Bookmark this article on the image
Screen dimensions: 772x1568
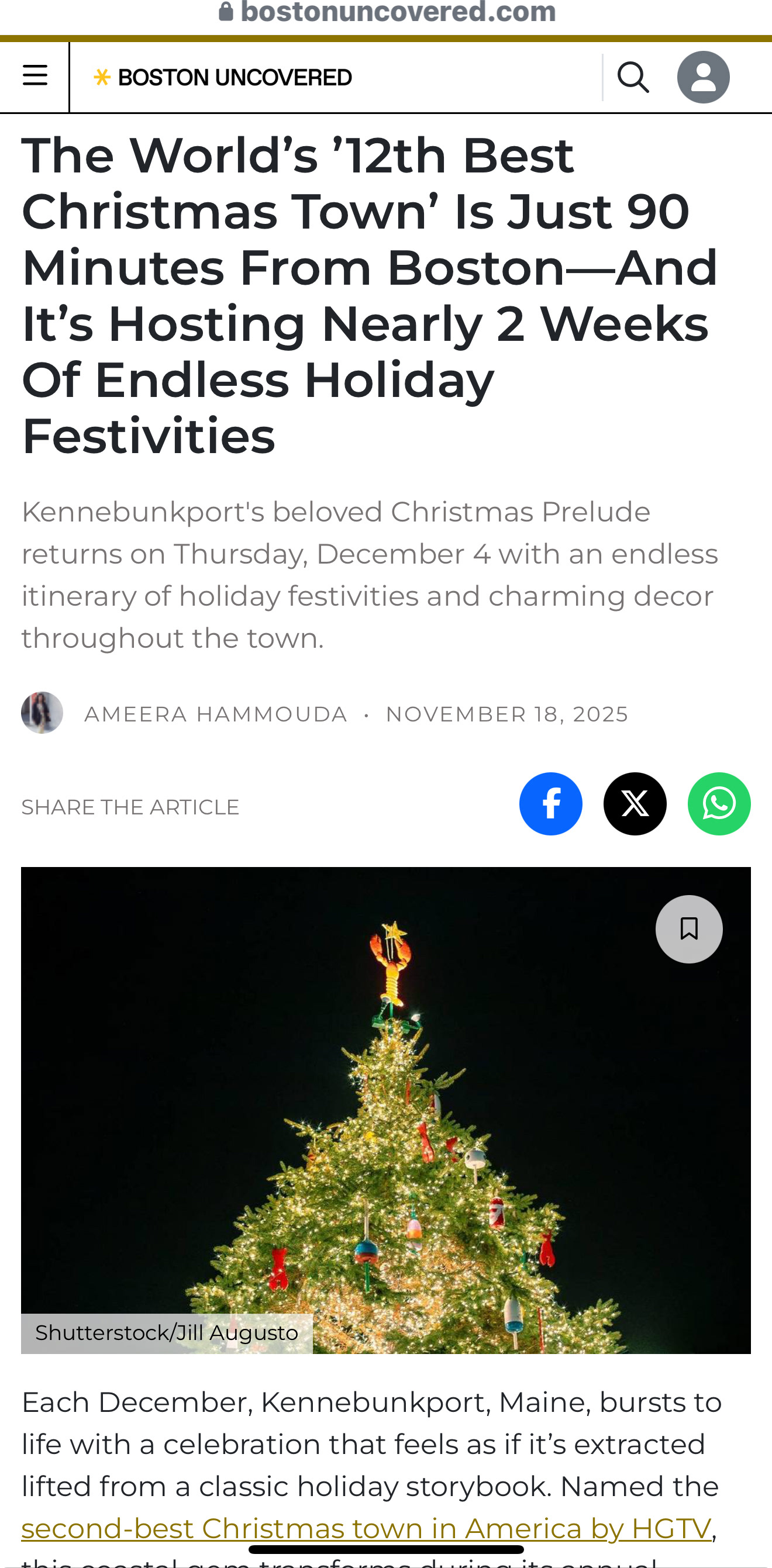tap(688, 929)
